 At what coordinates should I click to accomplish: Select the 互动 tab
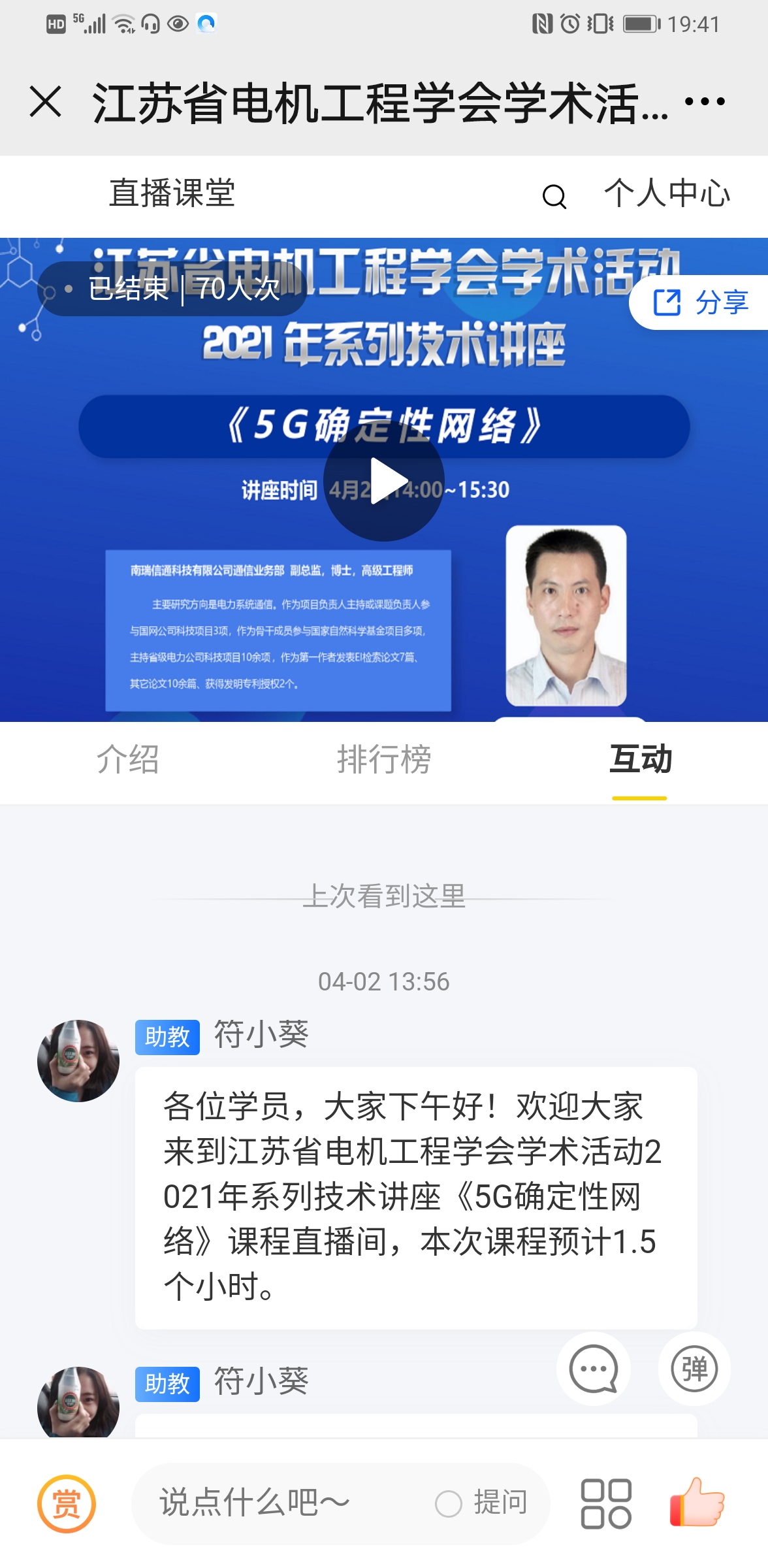640,760
